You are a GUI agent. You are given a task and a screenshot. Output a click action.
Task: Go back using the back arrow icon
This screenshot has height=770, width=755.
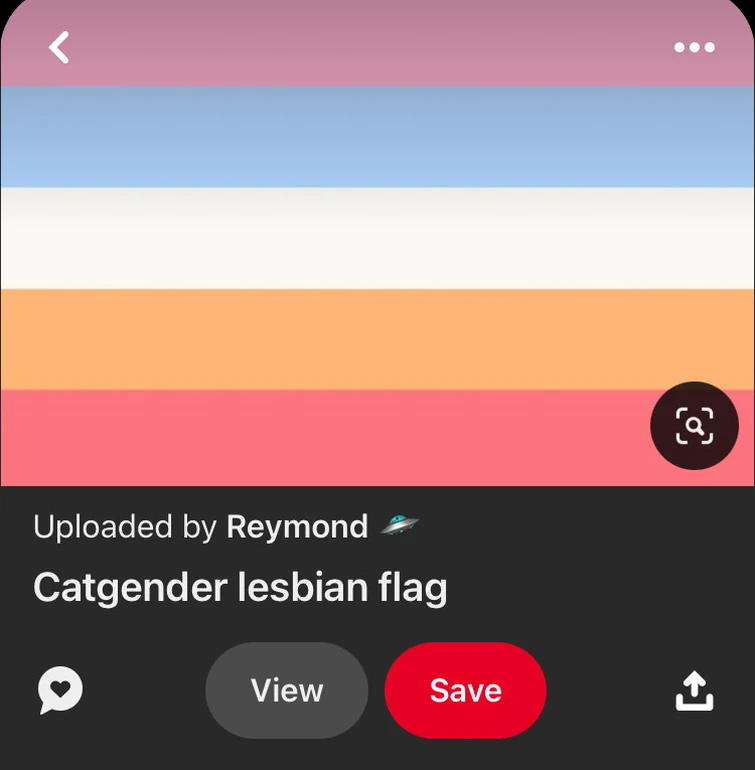coord(58,47)
